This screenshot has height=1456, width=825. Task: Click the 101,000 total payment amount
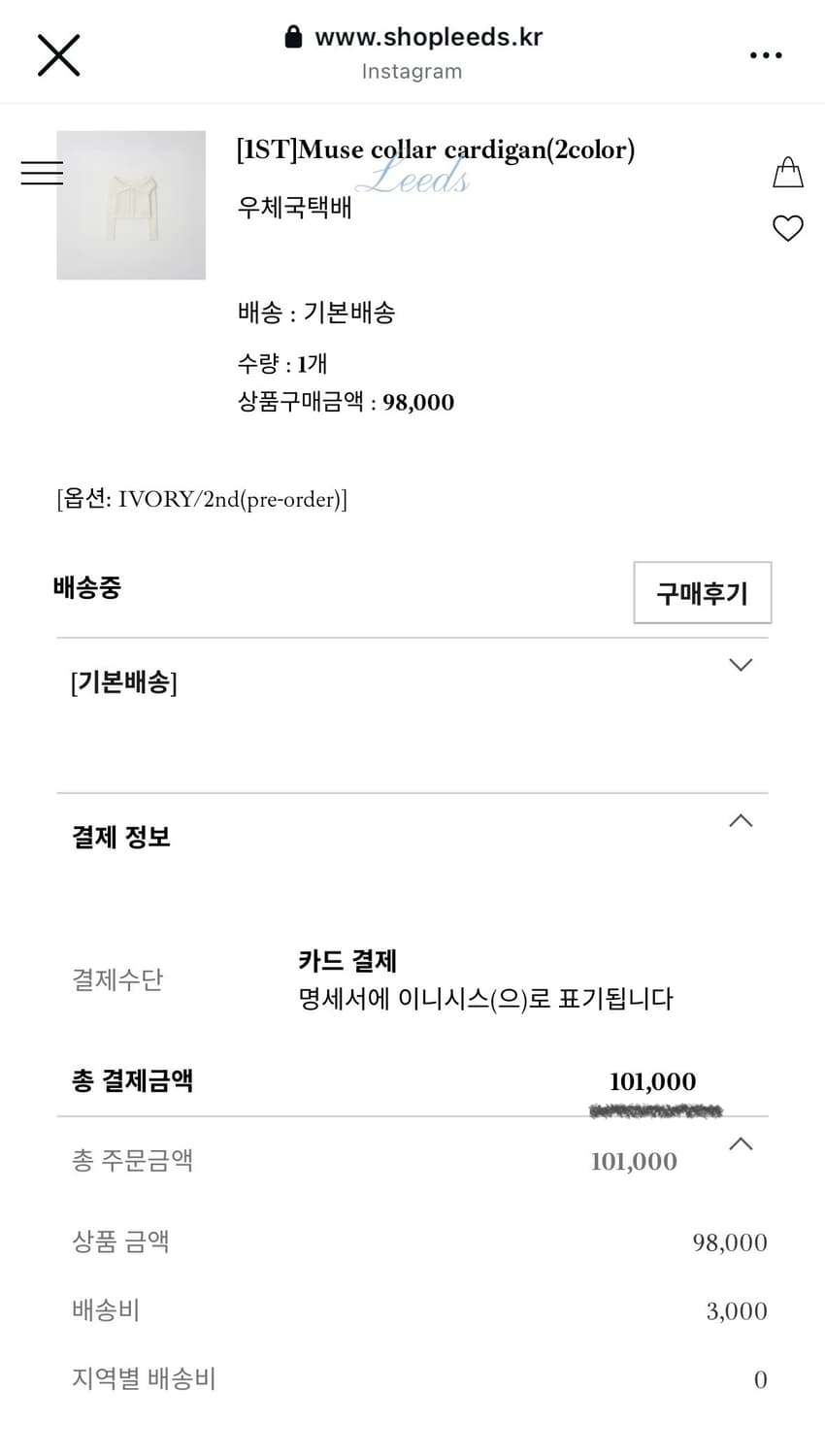click(x=652, y=1080)
